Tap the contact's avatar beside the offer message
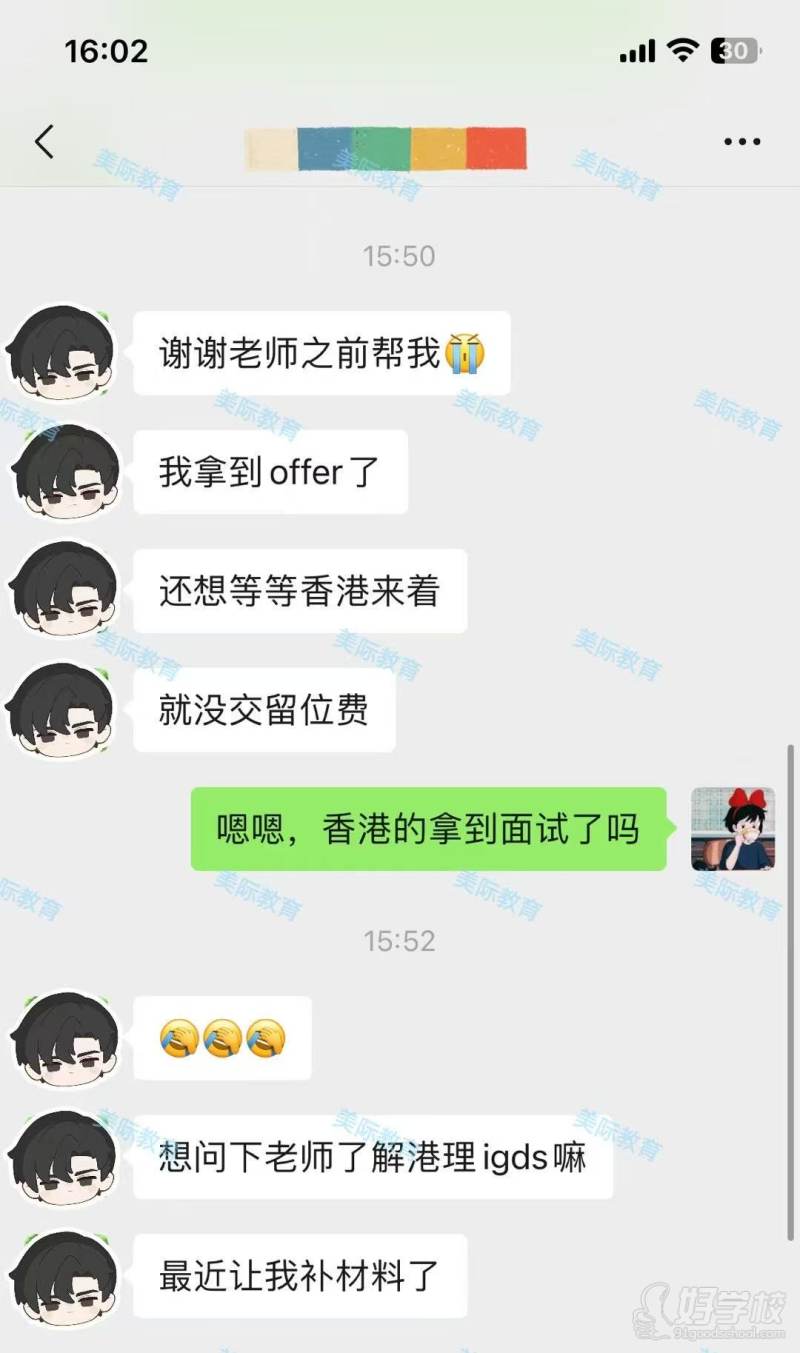This screenshot has width=800, height=1353. 62,473
